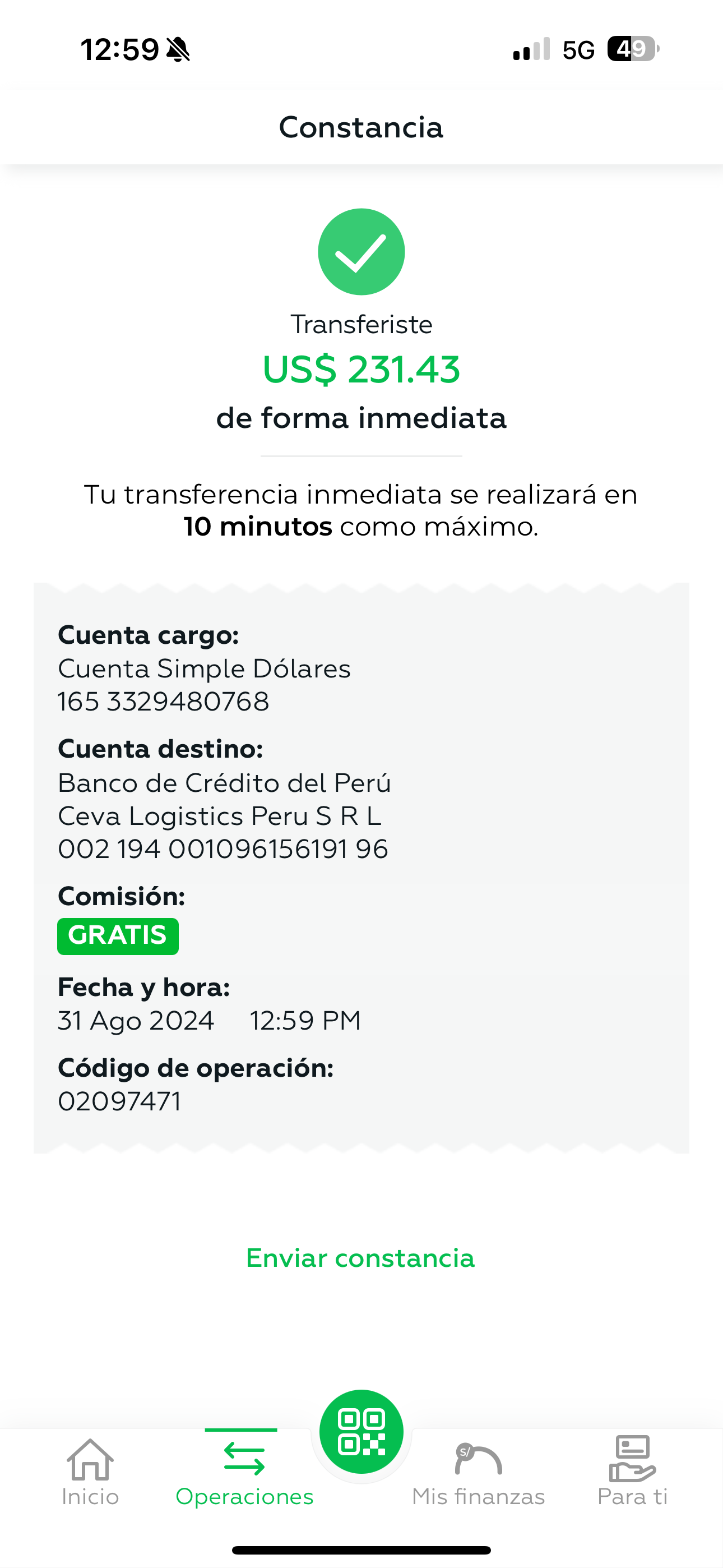Switch to Mis finanzas tab

[x=478, y=1473]
